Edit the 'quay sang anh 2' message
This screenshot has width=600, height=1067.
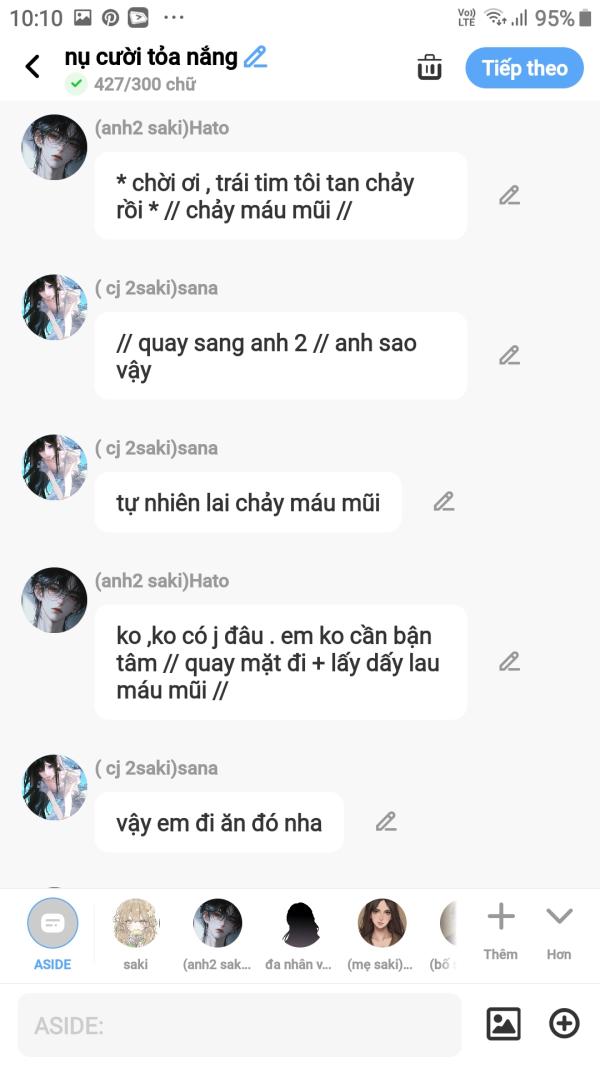click(509, 355)
